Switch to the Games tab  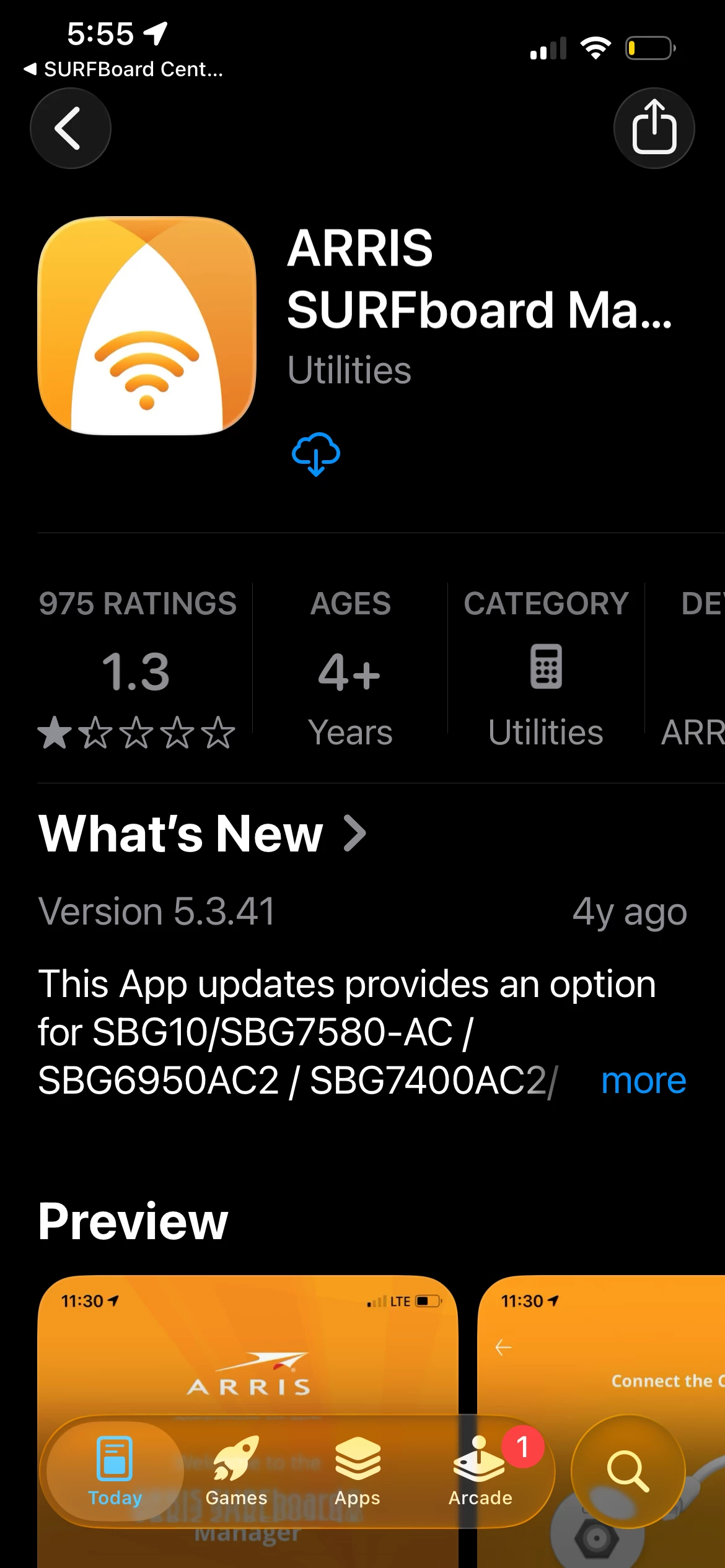236,1471
